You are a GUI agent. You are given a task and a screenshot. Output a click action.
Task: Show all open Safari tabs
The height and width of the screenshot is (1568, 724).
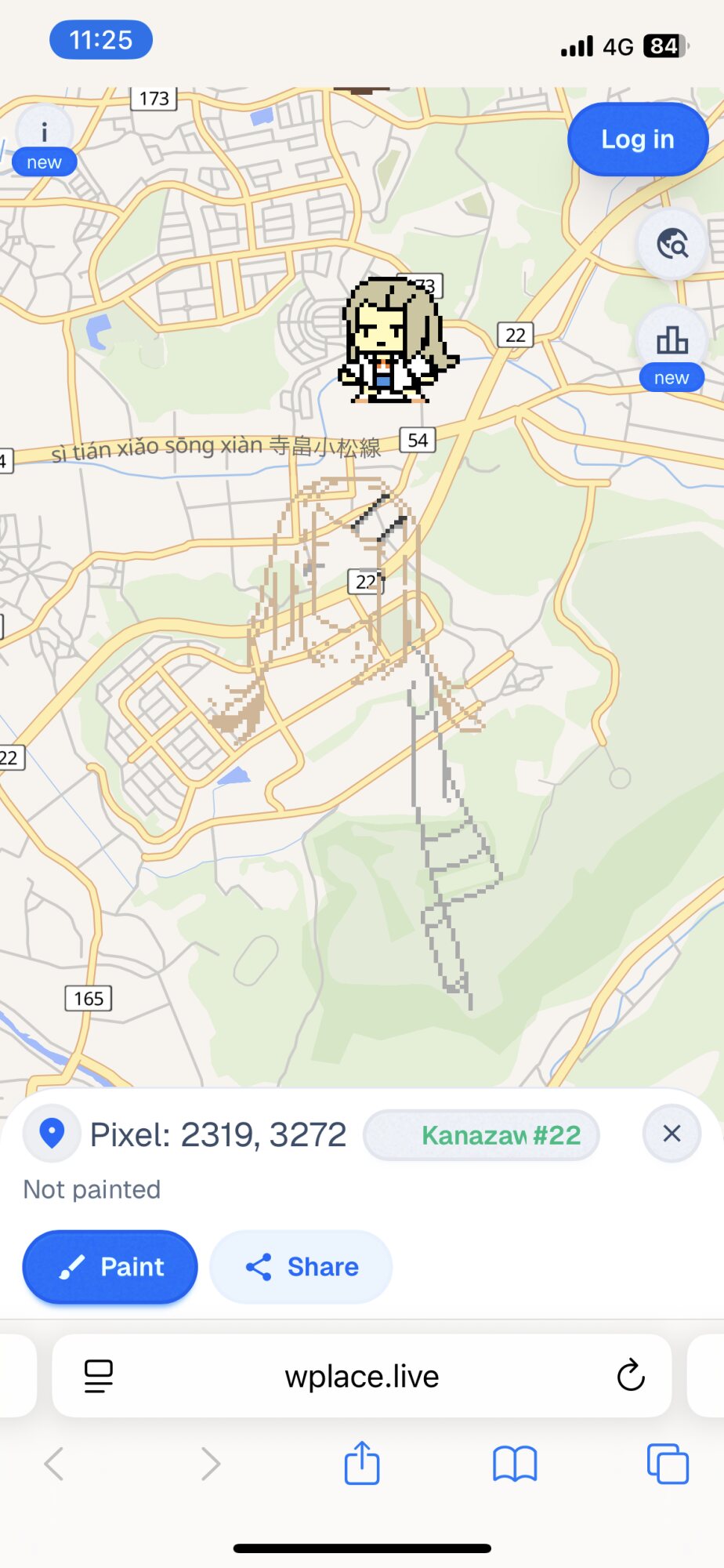[668, 1463]
